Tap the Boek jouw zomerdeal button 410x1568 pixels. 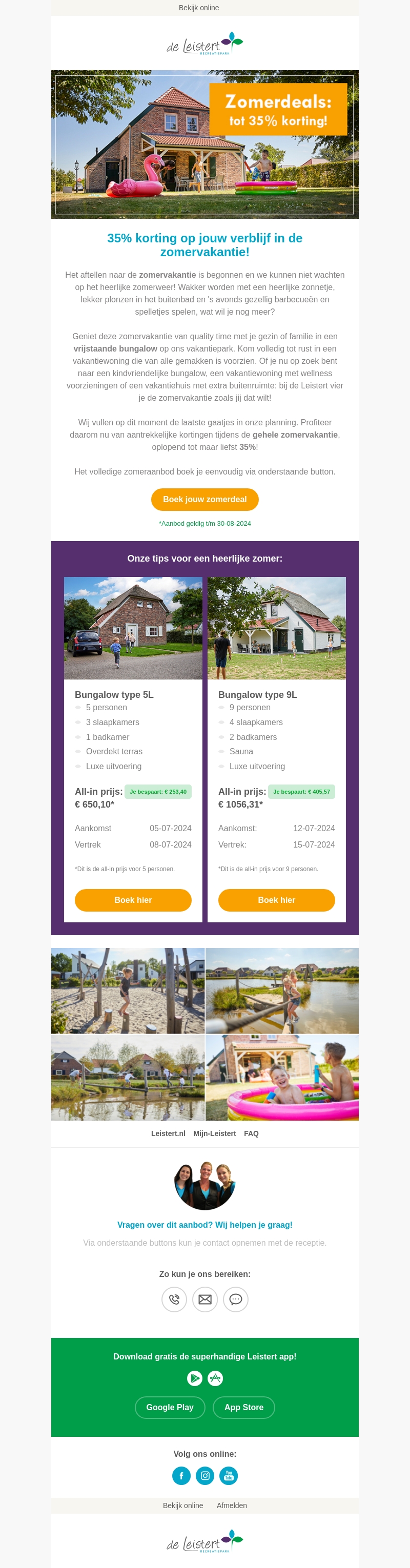pos(204,499)
